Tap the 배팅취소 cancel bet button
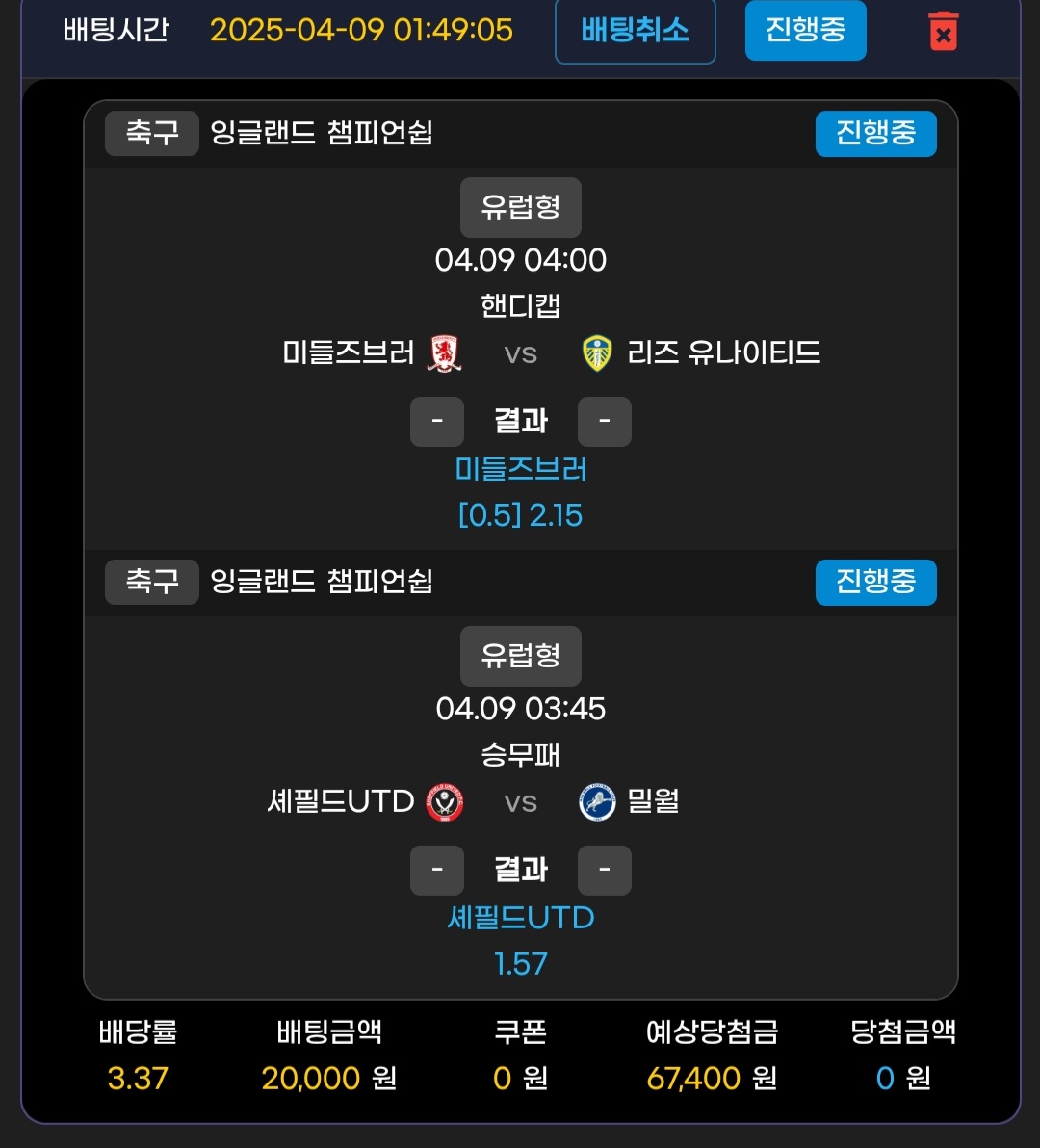1040x1148 pixels. click(x=635, y=31)
